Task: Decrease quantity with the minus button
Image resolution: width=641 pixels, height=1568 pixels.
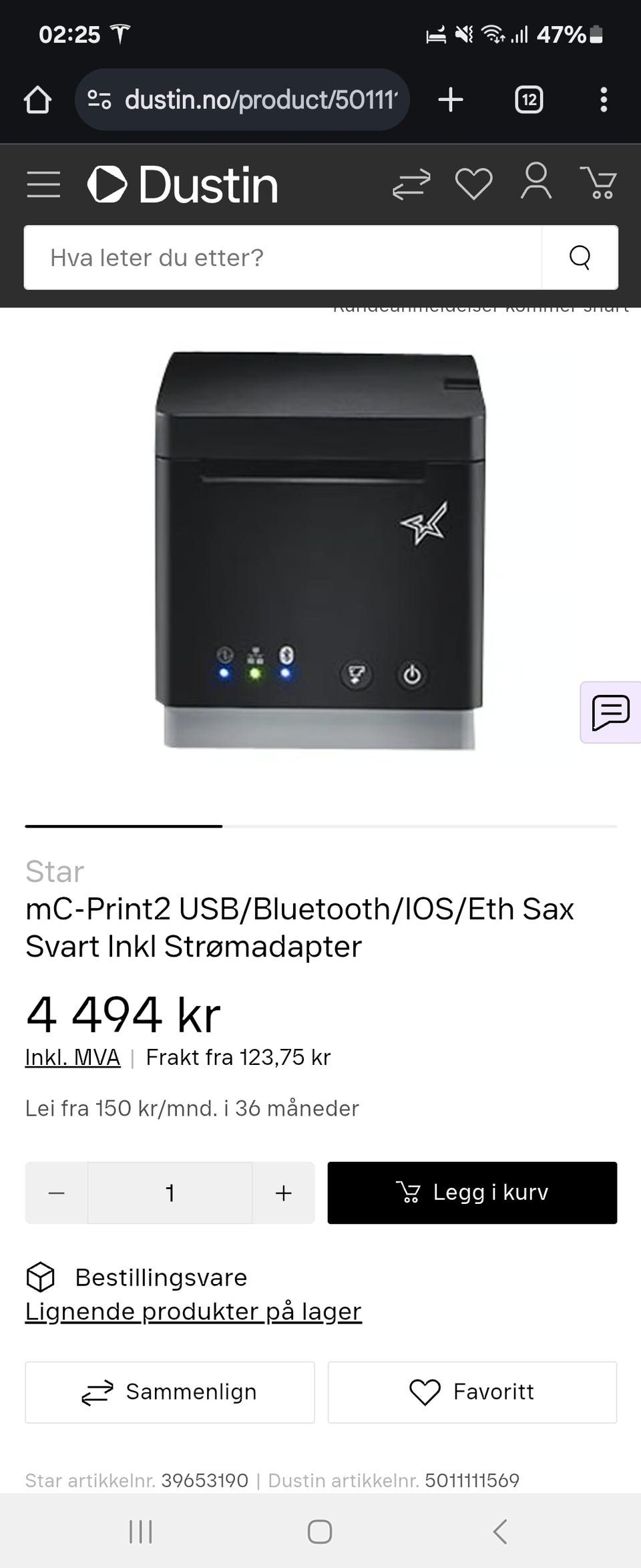Action: [x=57, y=1193]
